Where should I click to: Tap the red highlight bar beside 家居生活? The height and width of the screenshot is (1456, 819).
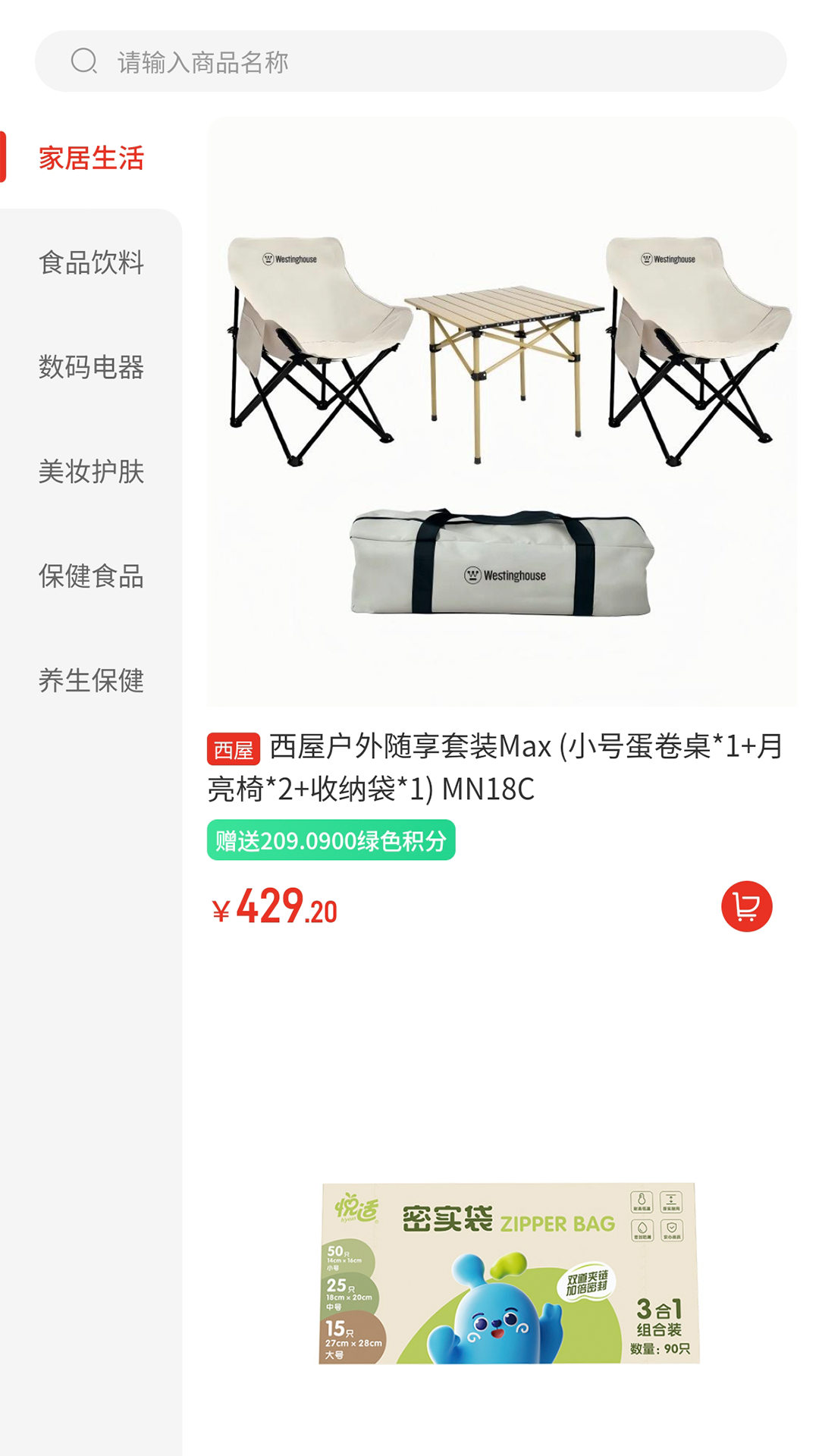click(3, 157)
